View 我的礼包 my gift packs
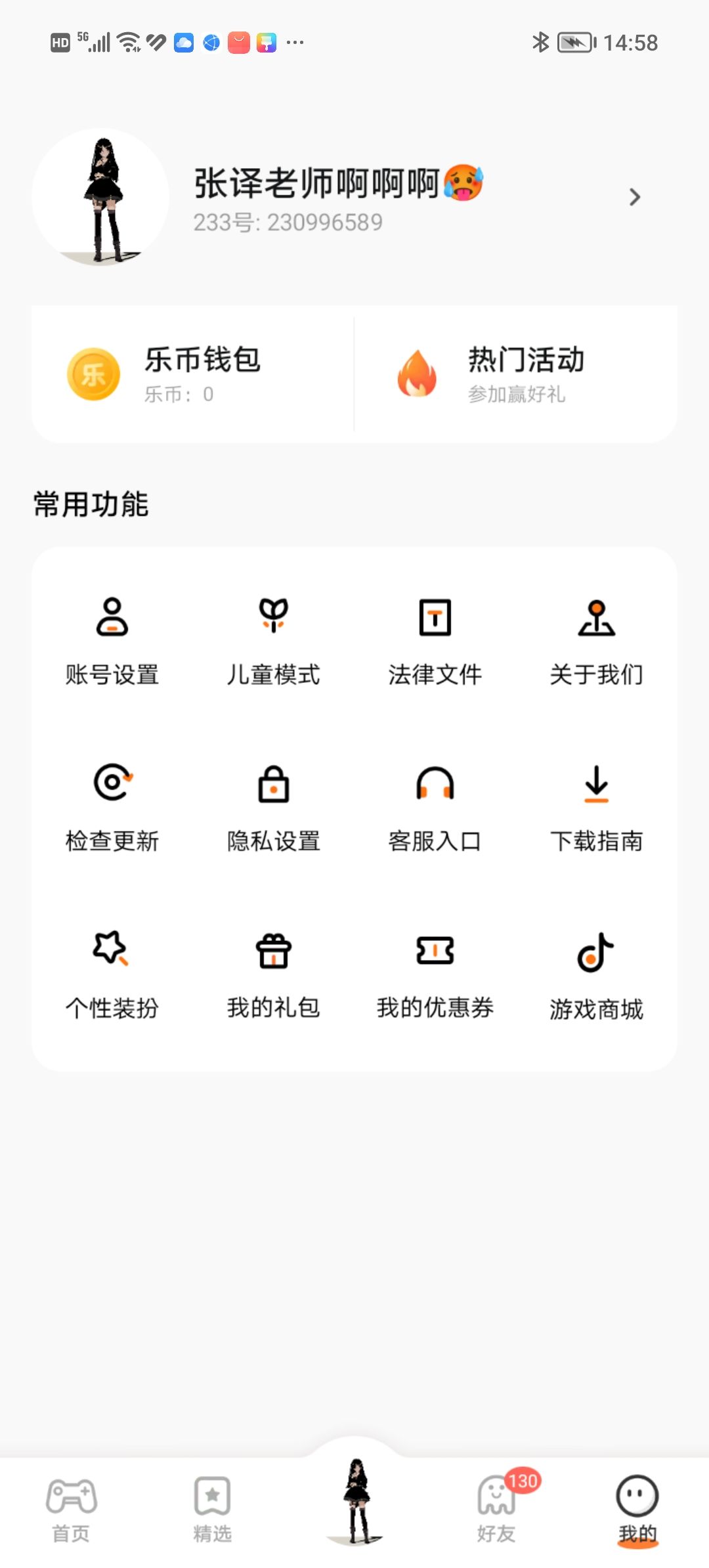Image resolution: width=709 pixels, height=1568 pixels. pyautogui.click(x=274, y=974)
